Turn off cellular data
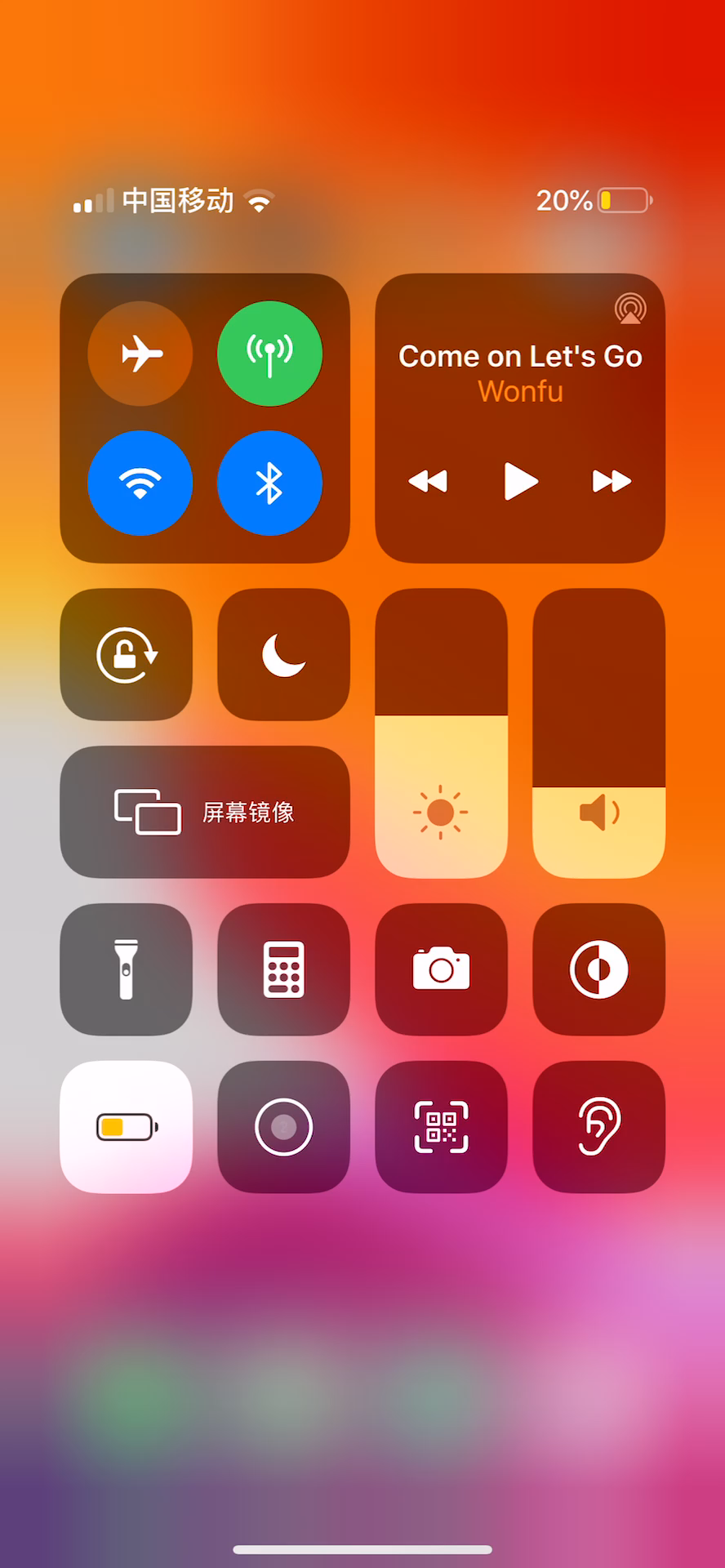The image size is (725, 1568). tap(269, 354)
